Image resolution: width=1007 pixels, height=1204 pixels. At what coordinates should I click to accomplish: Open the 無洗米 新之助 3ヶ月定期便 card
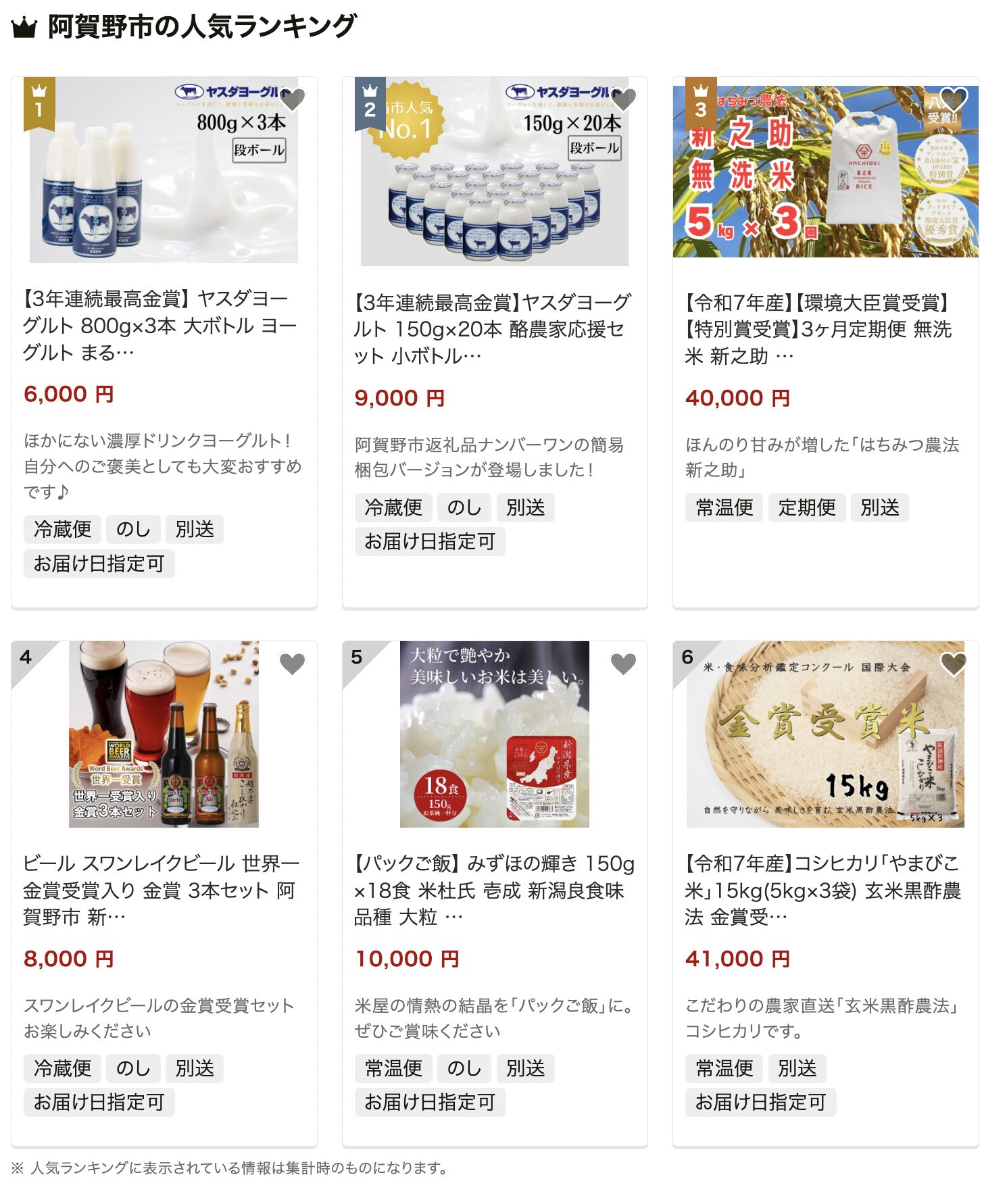[x=825, y=328]
